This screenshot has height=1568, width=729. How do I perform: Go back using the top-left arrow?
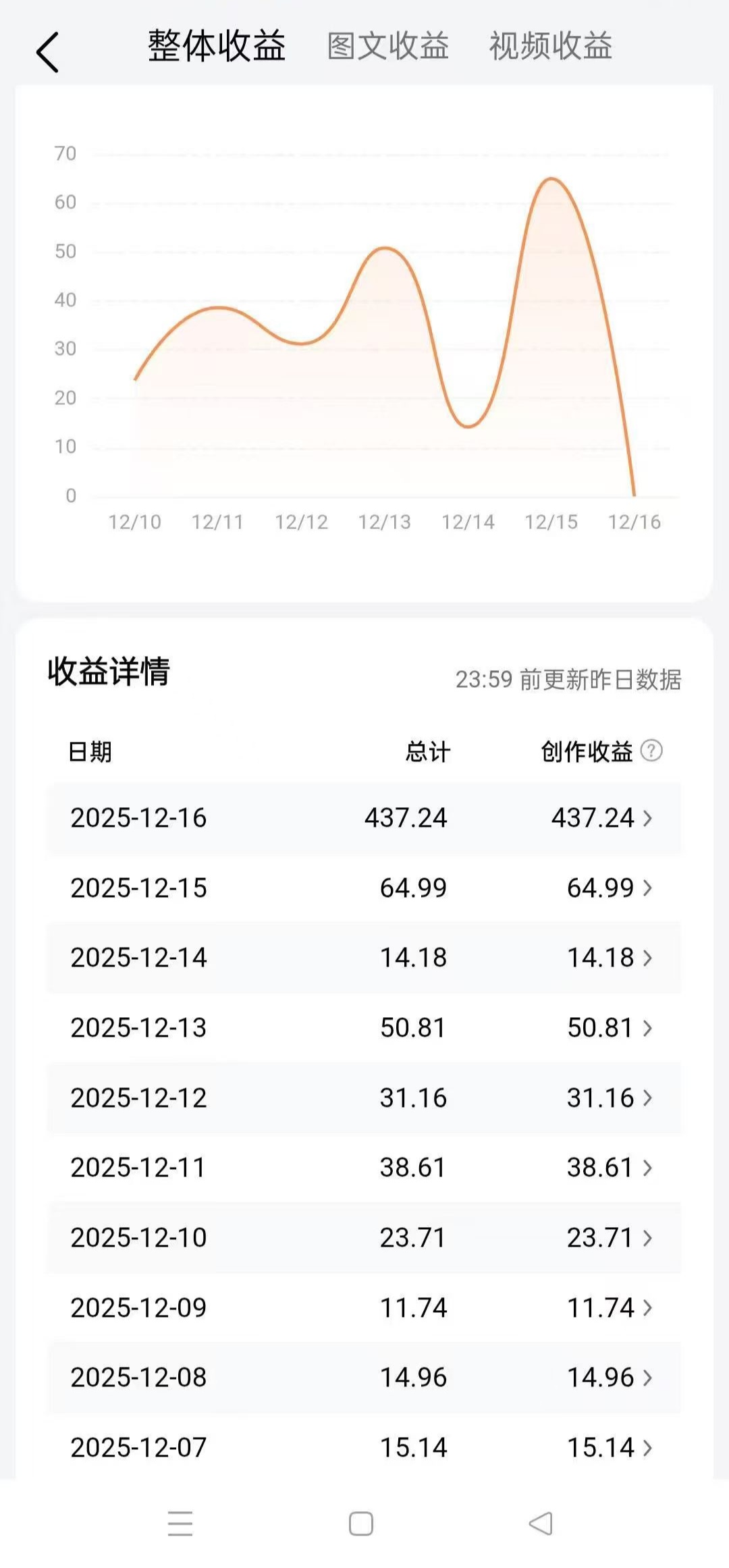click(47, 52)
